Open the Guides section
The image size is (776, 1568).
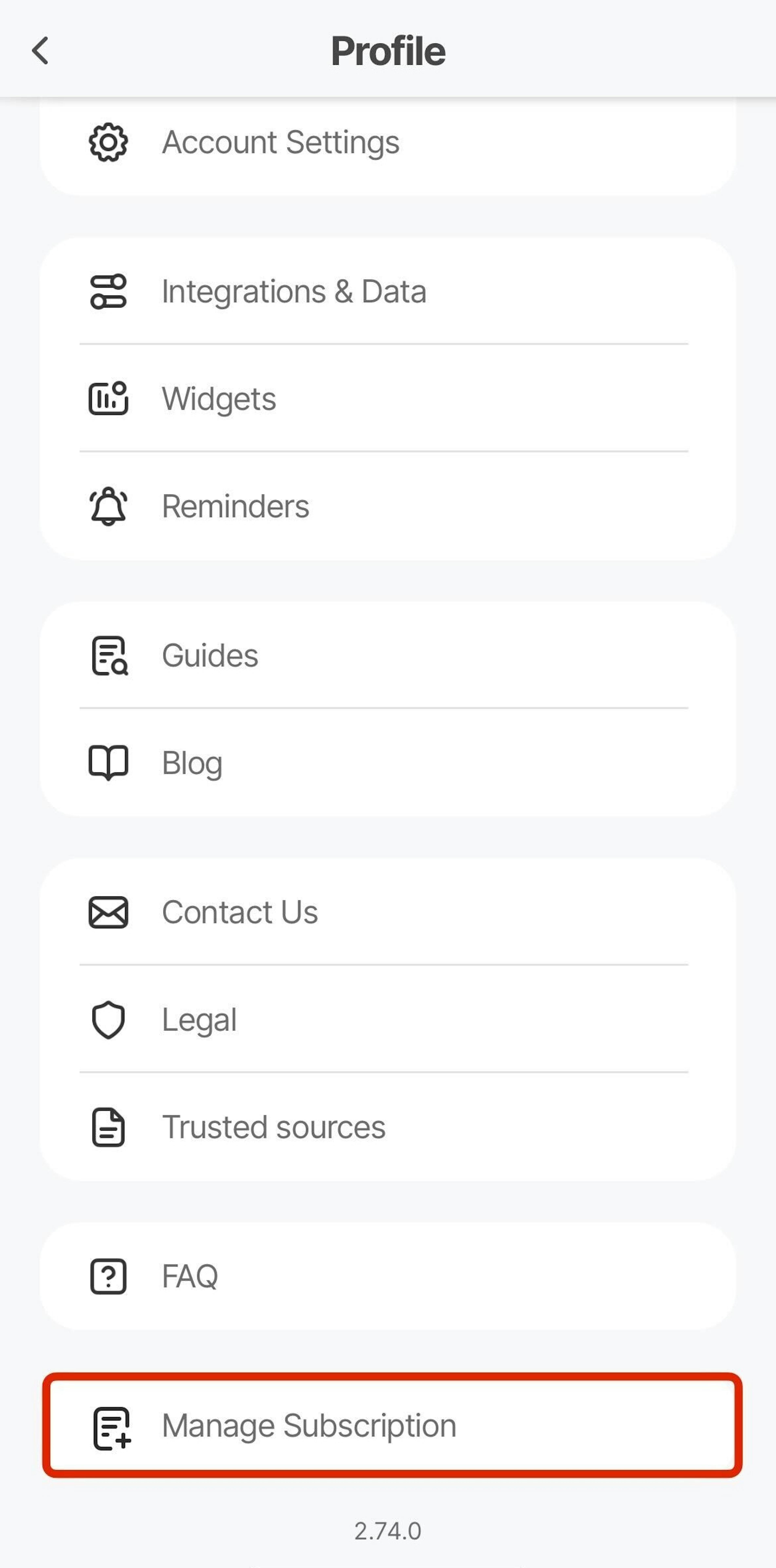click(210, 656)
